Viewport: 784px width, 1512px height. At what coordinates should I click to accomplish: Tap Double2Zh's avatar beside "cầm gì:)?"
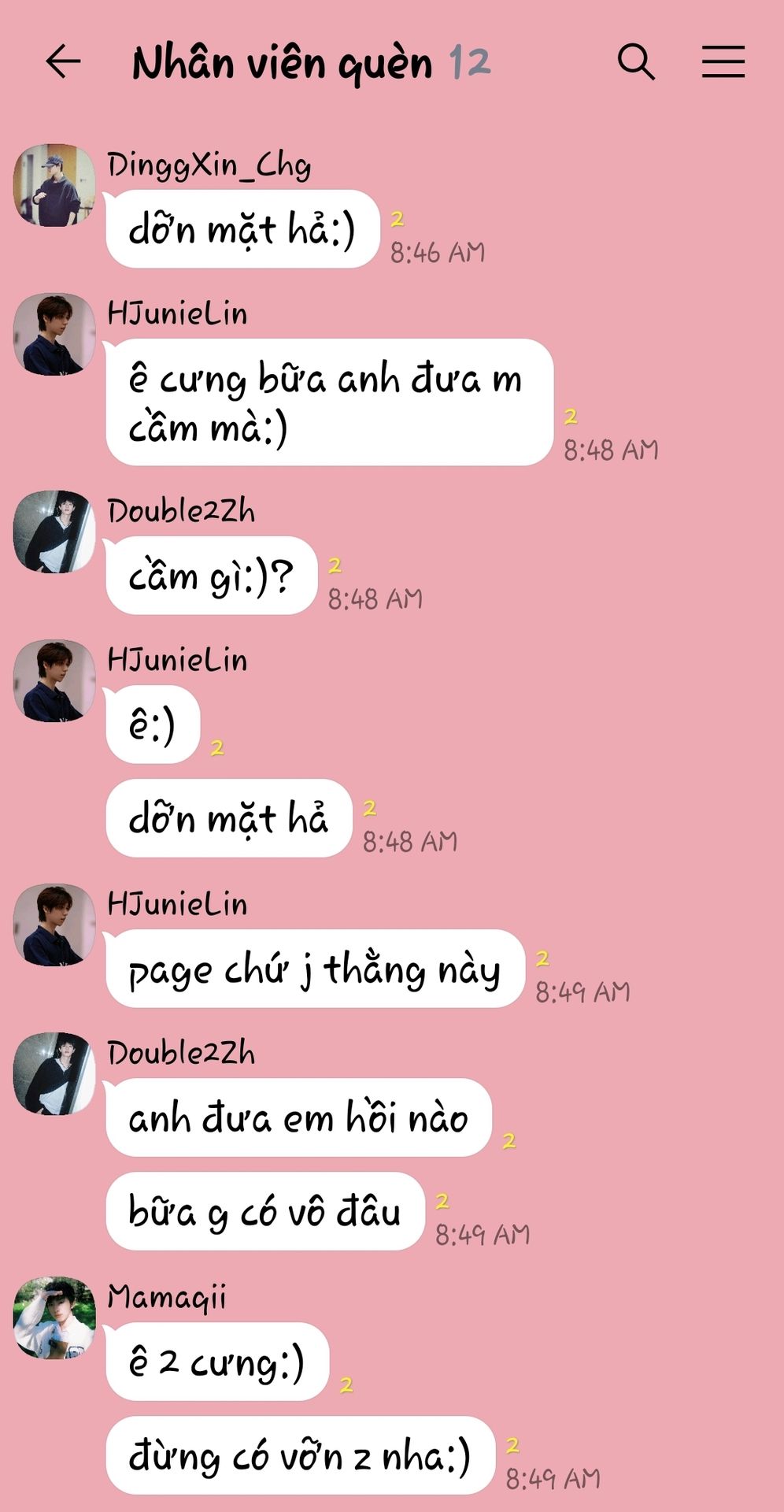point(54,532)
